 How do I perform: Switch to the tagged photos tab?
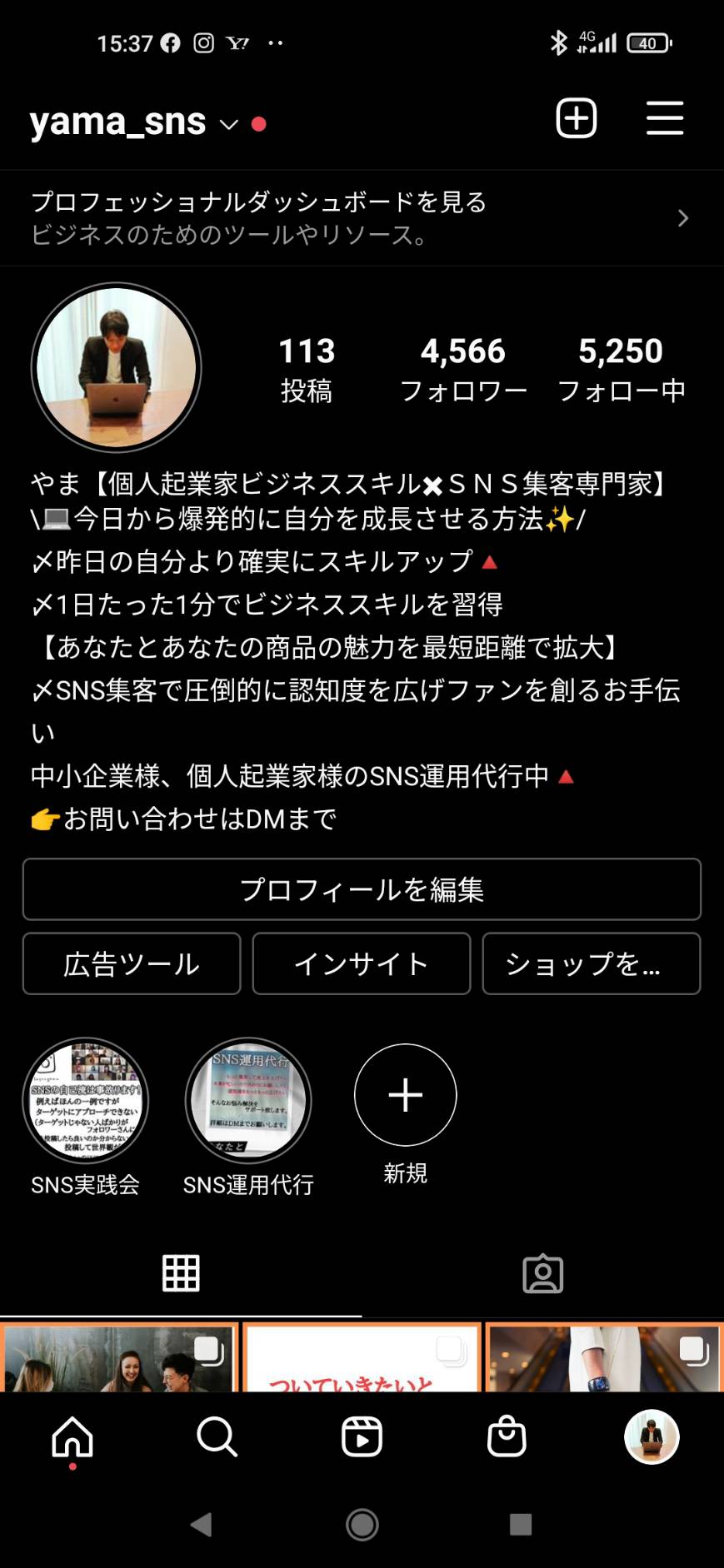543,1273
